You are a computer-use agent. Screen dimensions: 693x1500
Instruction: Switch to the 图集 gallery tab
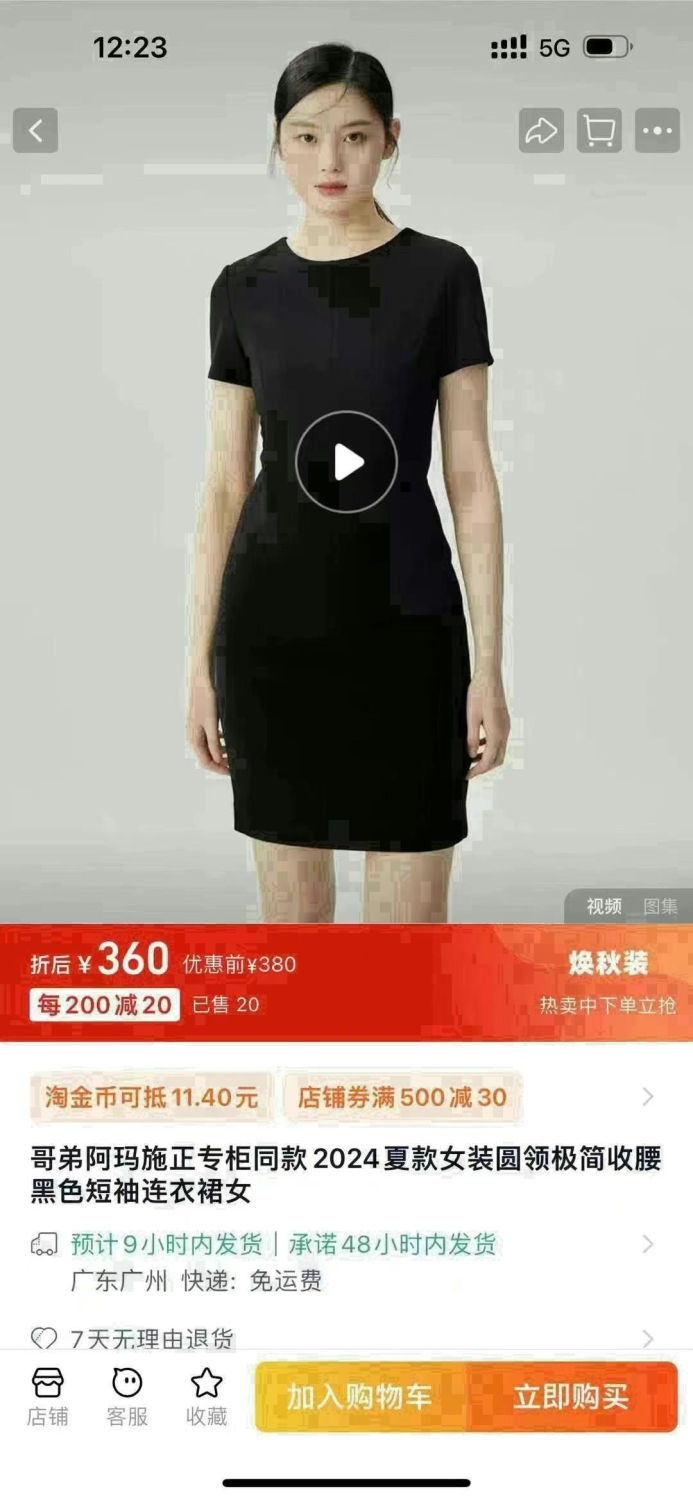pos(660,906)
